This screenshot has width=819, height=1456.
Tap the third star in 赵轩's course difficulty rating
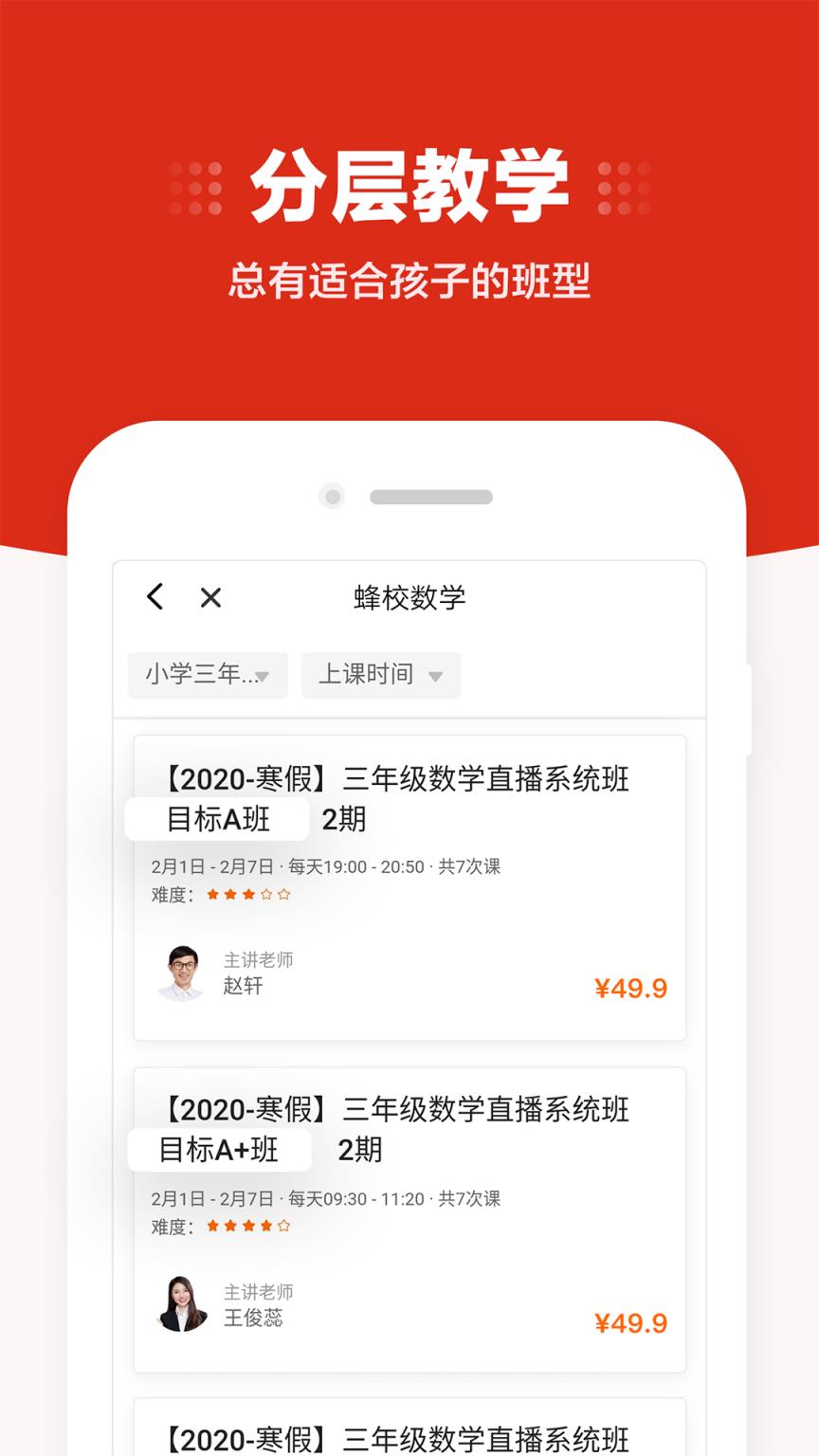point(247,893)
